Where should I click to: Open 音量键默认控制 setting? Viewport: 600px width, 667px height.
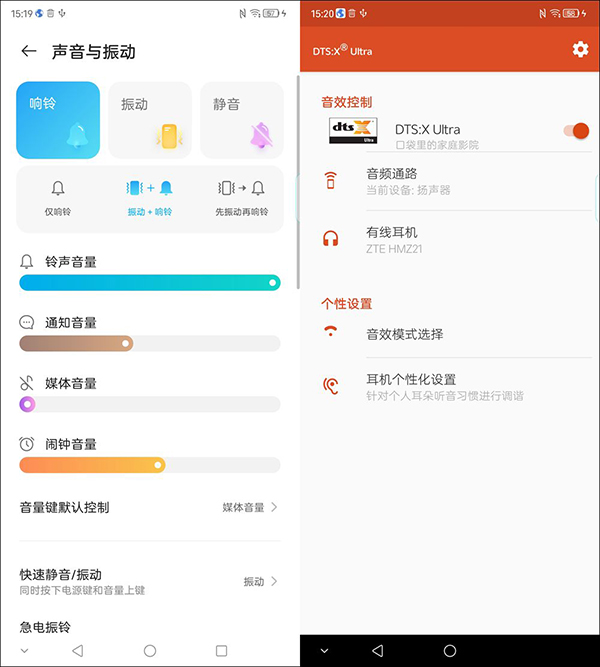149,507
